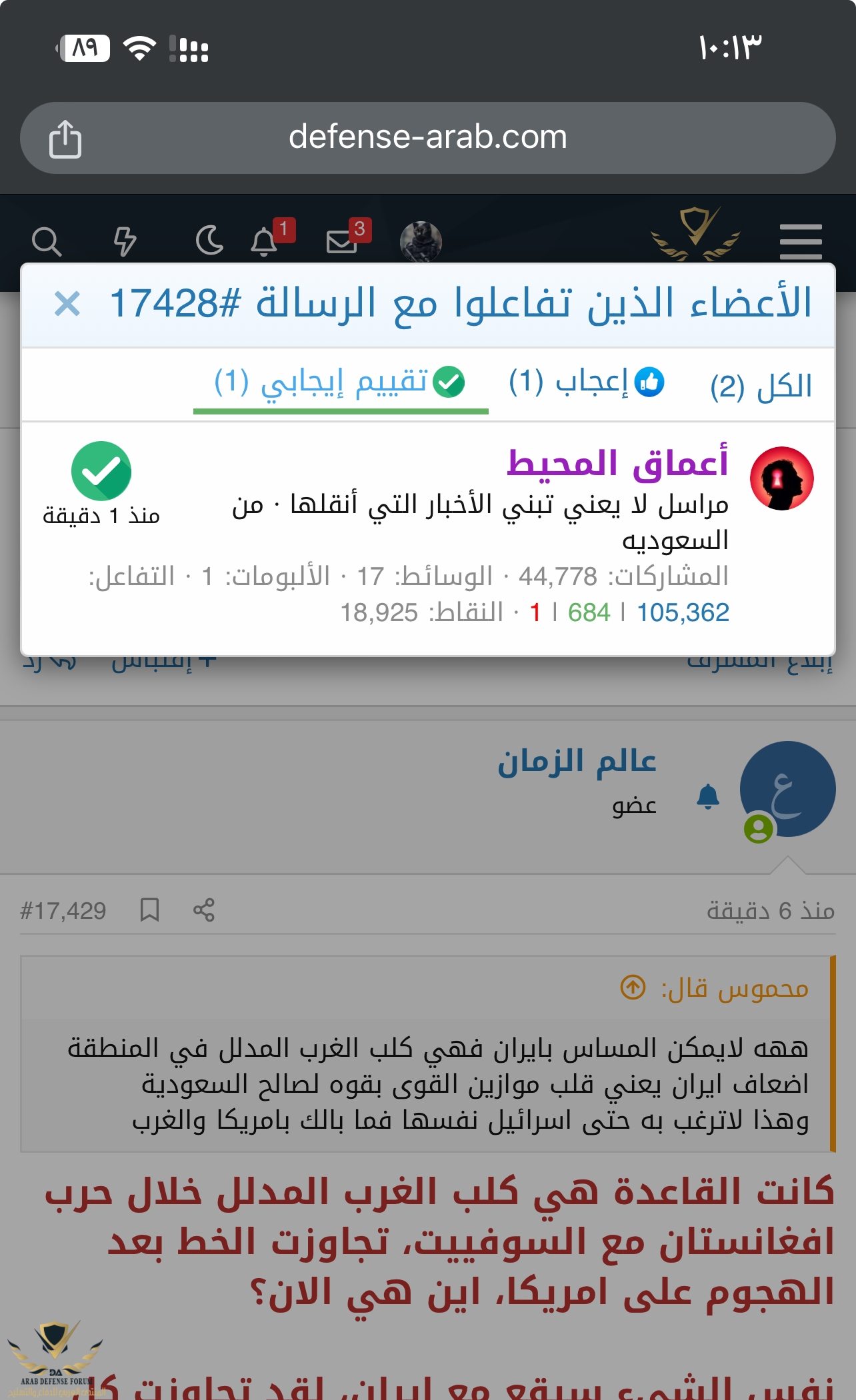Tap the browser share button
Viewport: 856px width, 1400px height.
tap(65, 139)
